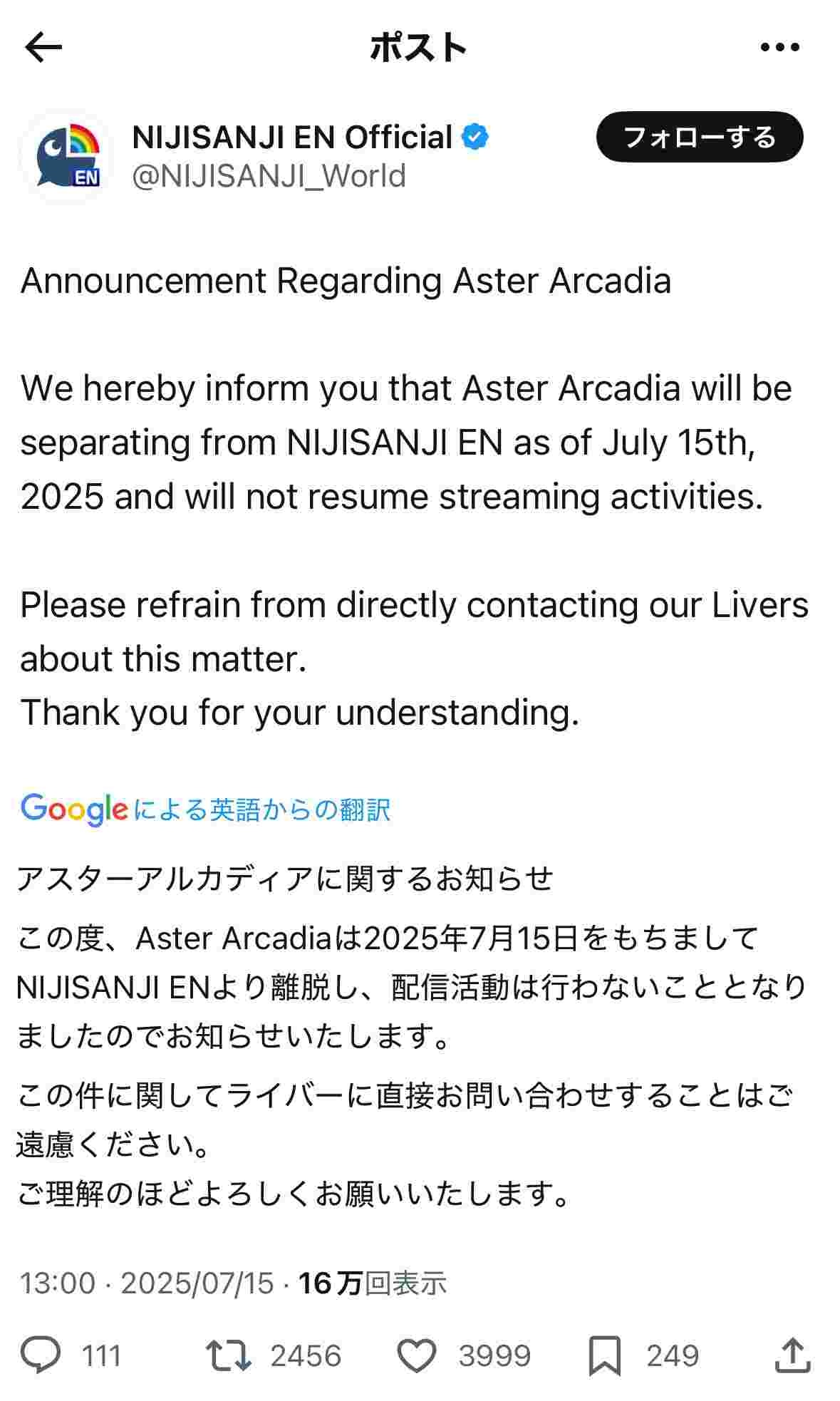840x1401 pixels.
Task: Open the NIJISANJI EN Official profile picture
Action: (68, 157)
